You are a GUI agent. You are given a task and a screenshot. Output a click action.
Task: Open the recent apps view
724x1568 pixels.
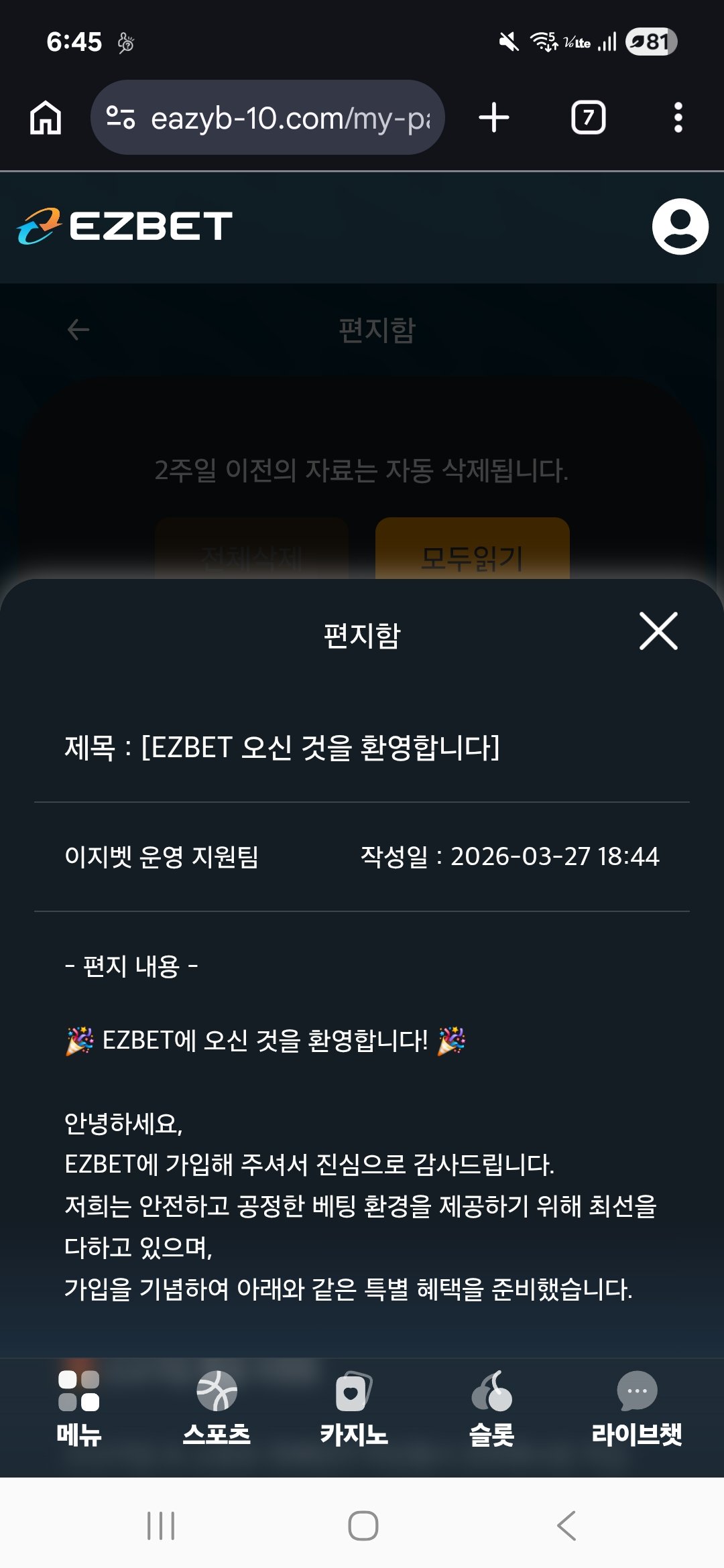point(161,1526)
